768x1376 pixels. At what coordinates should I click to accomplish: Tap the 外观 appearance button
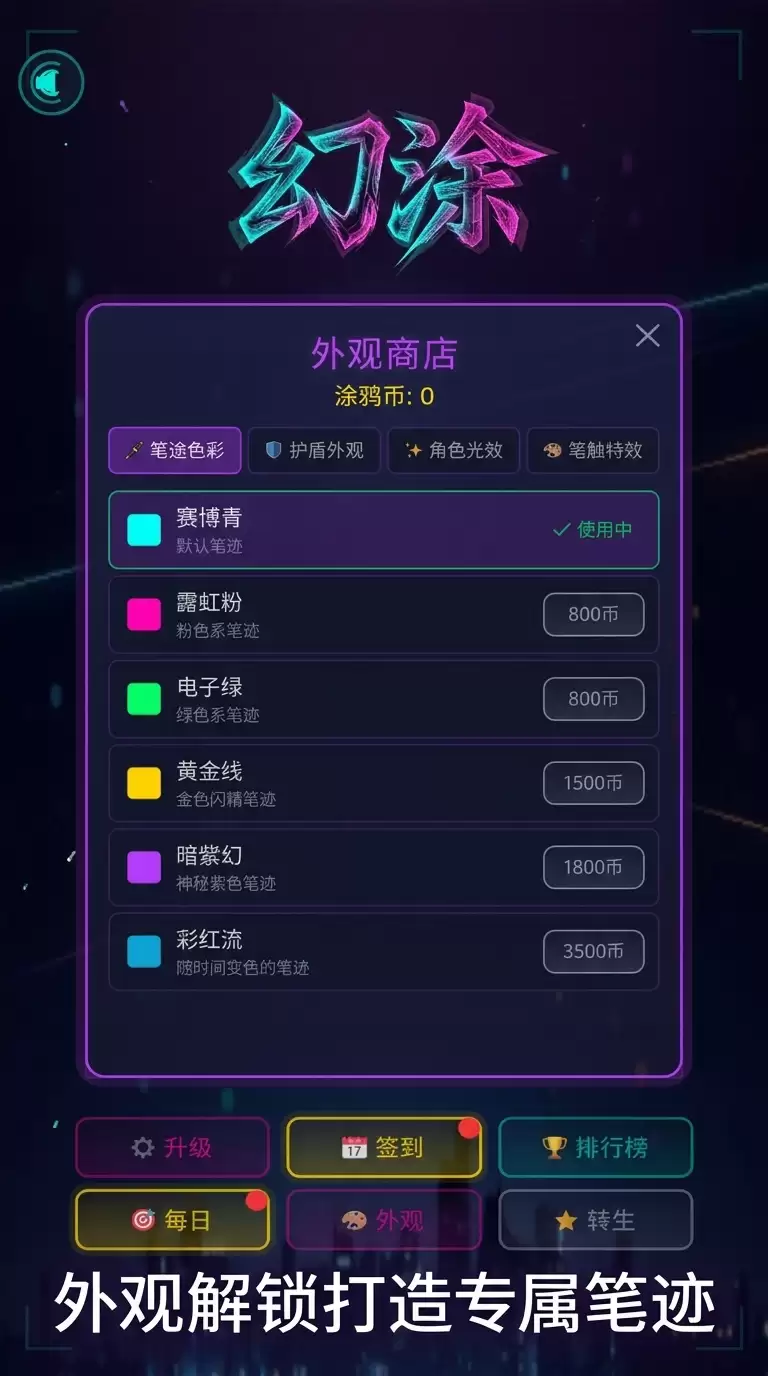tap(384, 1220)
